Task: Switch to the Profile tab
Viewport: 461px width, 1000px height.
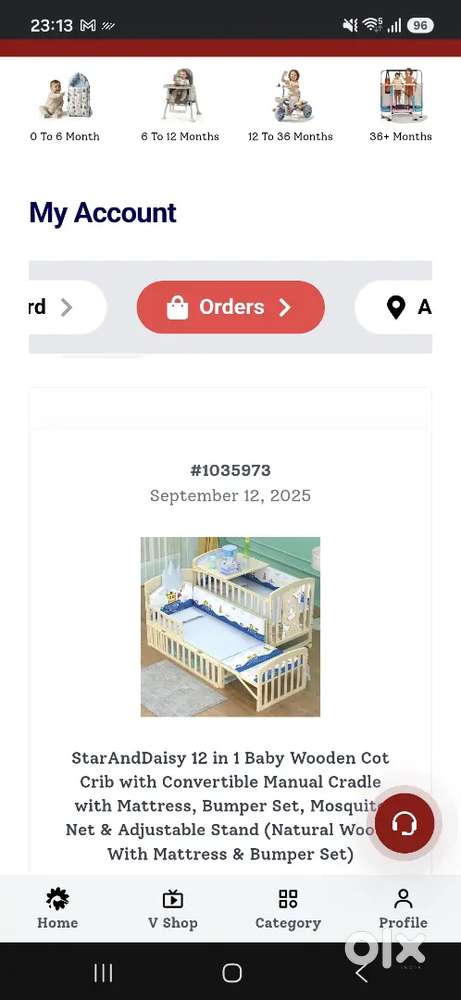Action: pyautogui.click(x=403, y=909)
